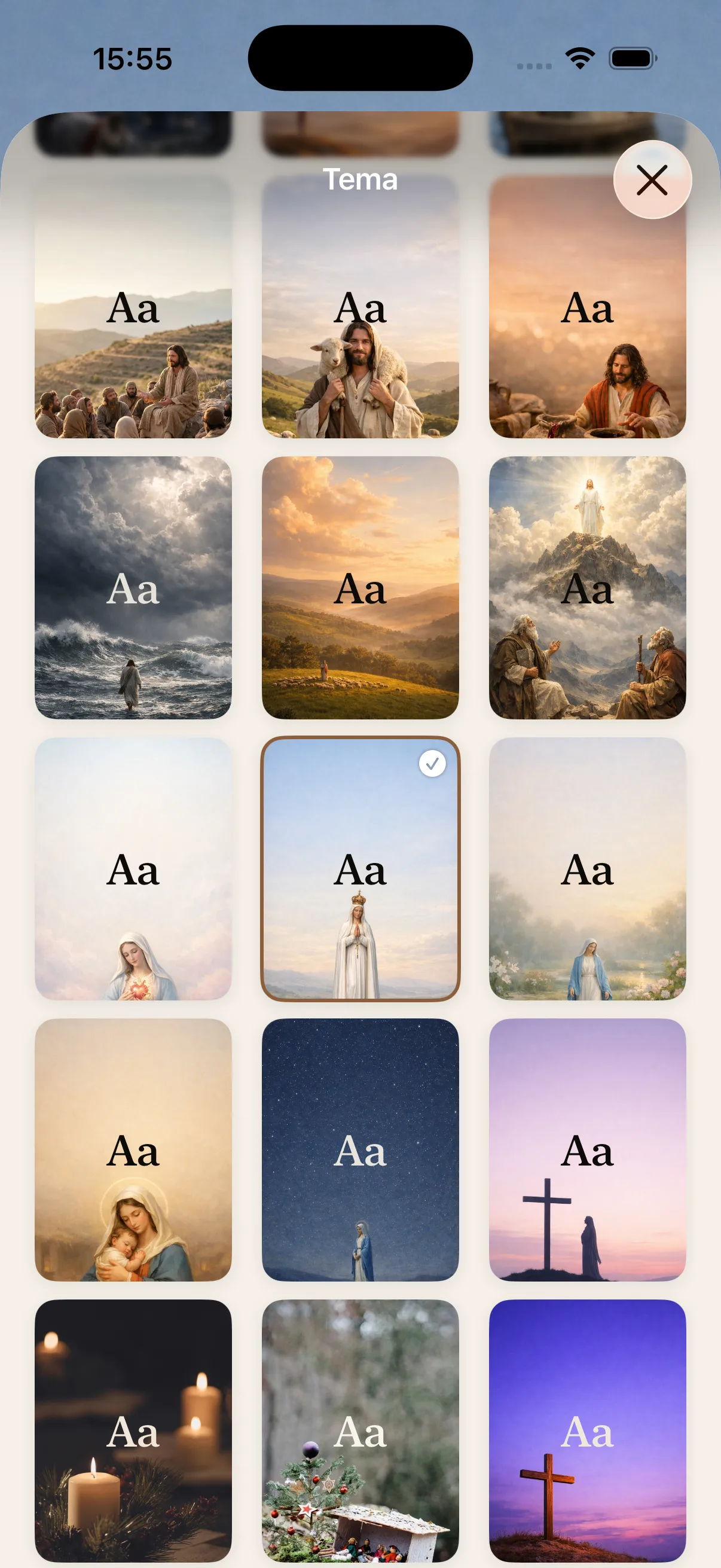Choose the Christmas tree nativity theme
The image size is (721, 1568).
tap(360, 1430)
